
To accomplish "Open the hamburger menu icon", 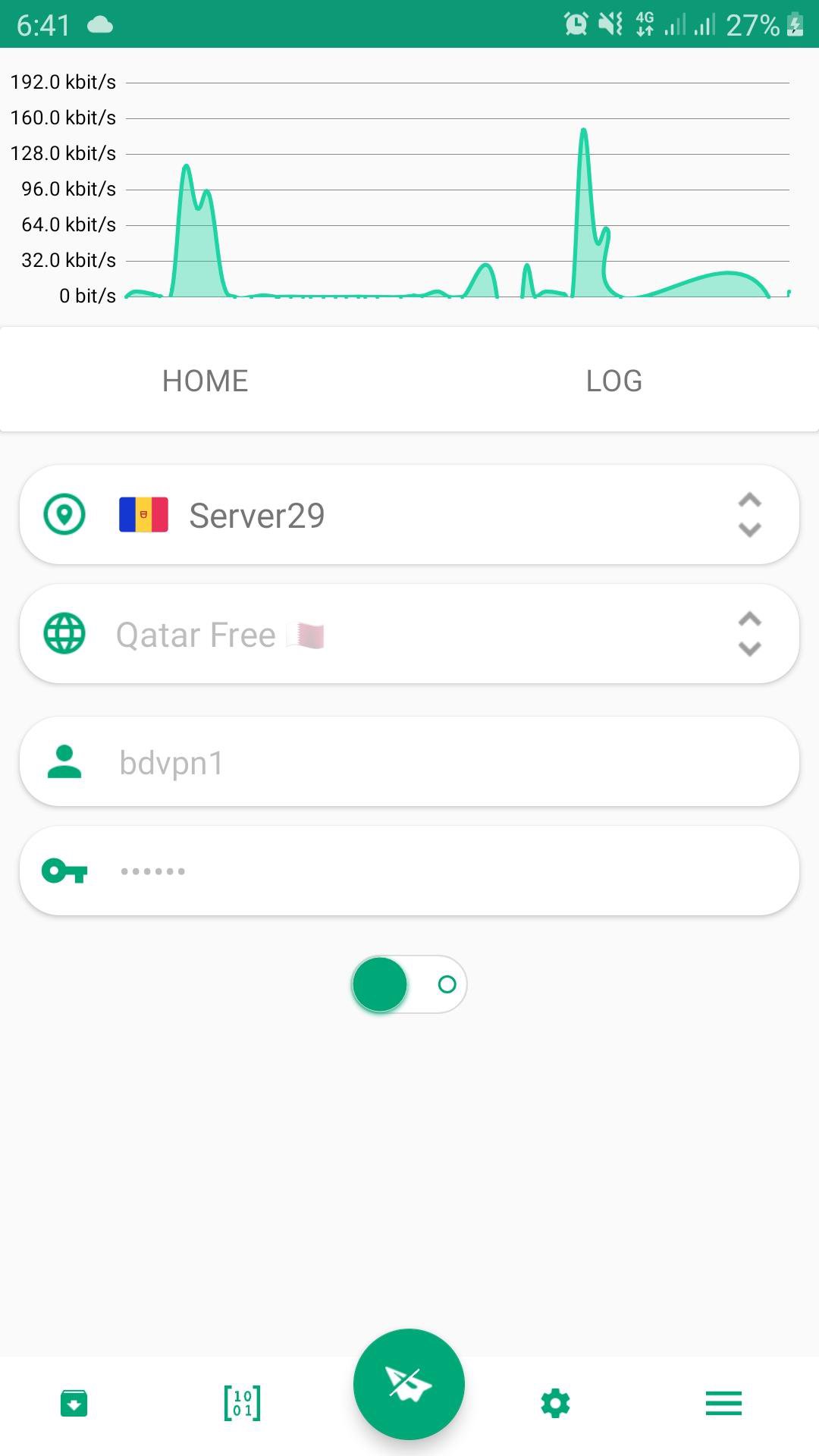I will (x=723, y=1404).
